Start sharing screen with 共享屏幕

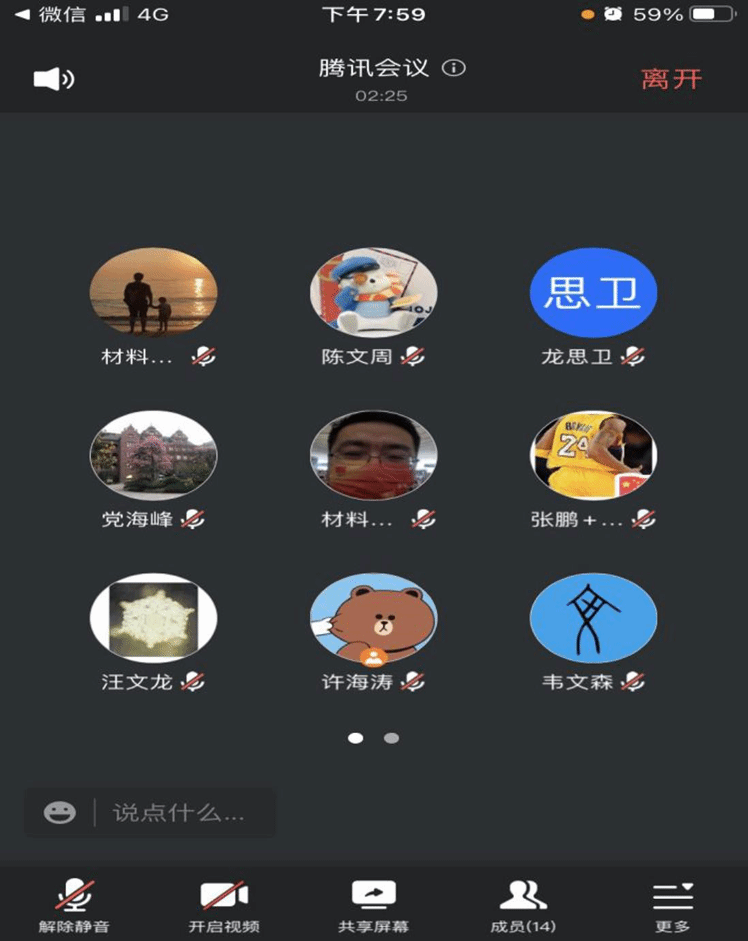click(x=373, y=905)
